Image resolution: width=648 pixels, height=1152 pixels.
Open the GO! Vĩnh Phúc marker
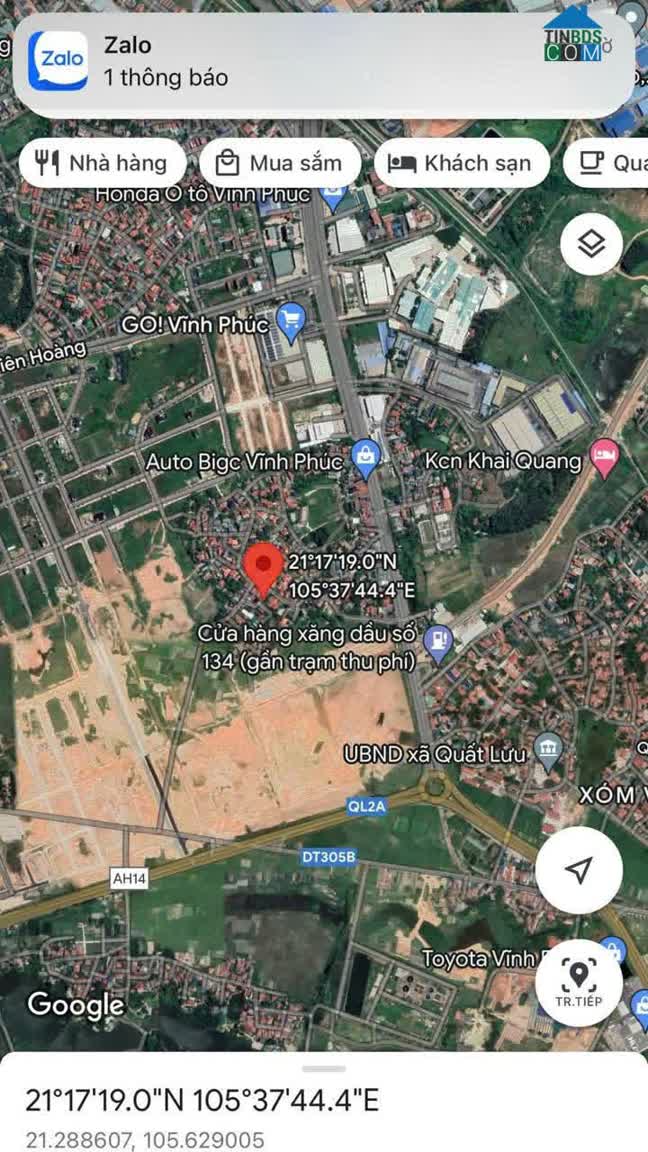point(292,323)
